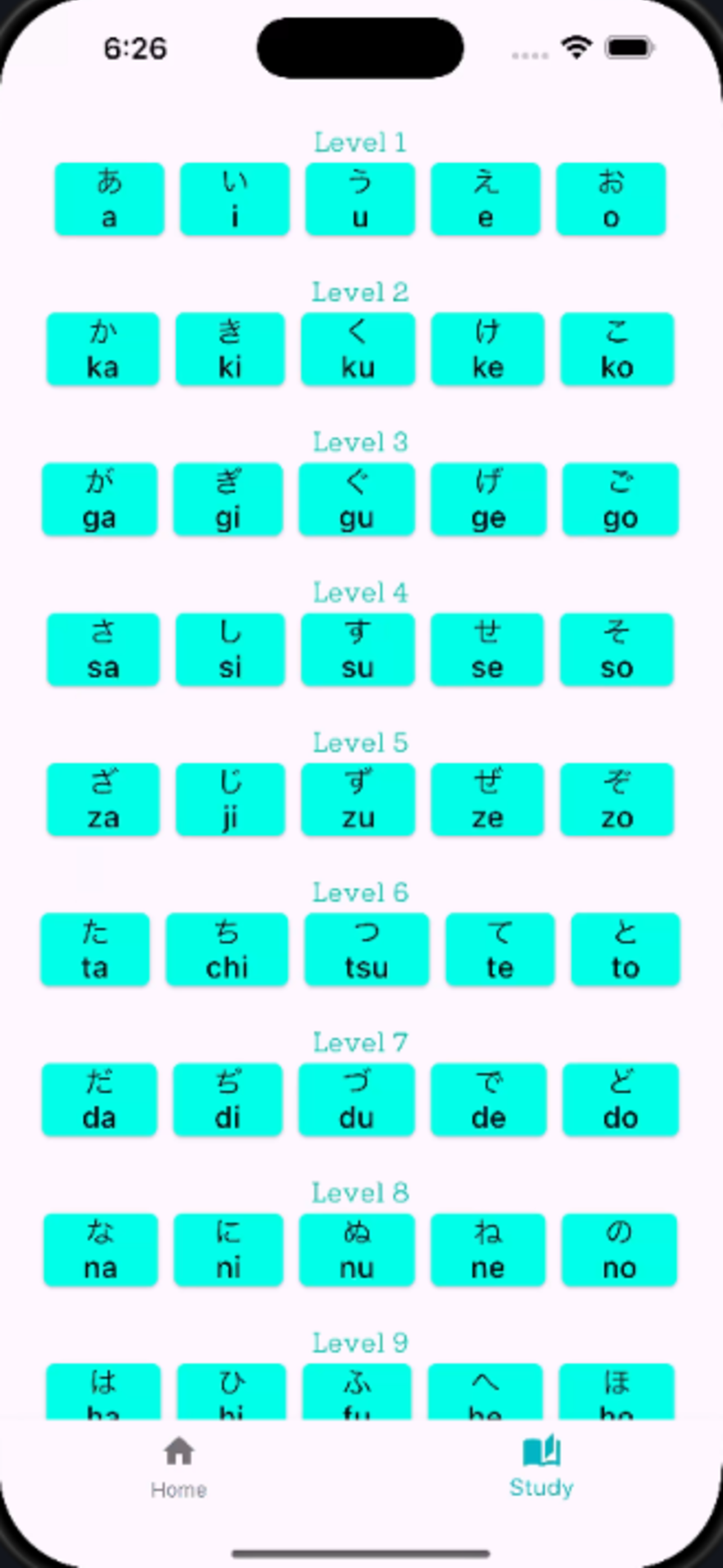
Task: Open the Study tab
Action: pos(541,1466)
